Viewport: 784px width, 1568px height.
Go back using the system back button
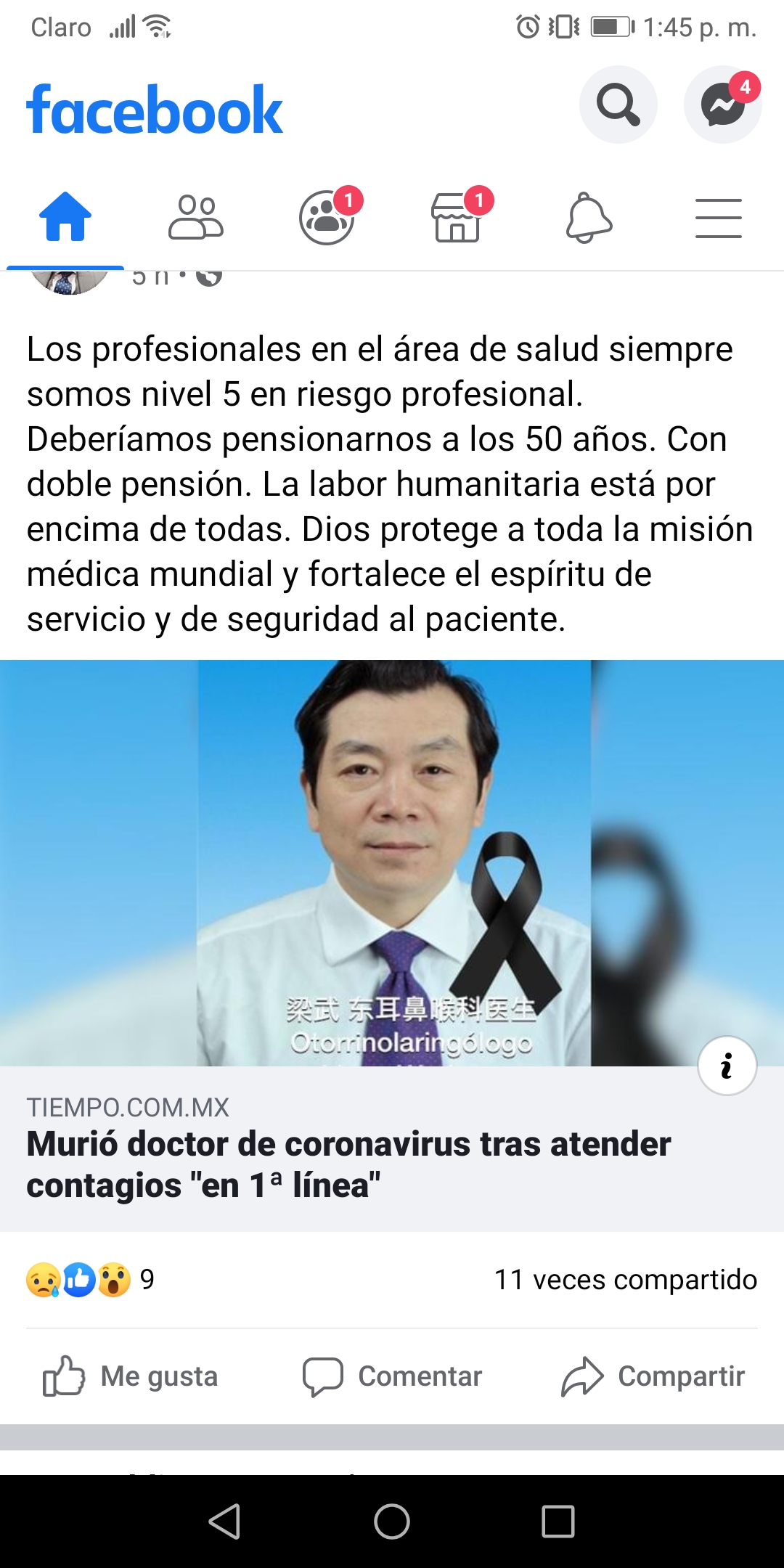tap(224, 1522)
